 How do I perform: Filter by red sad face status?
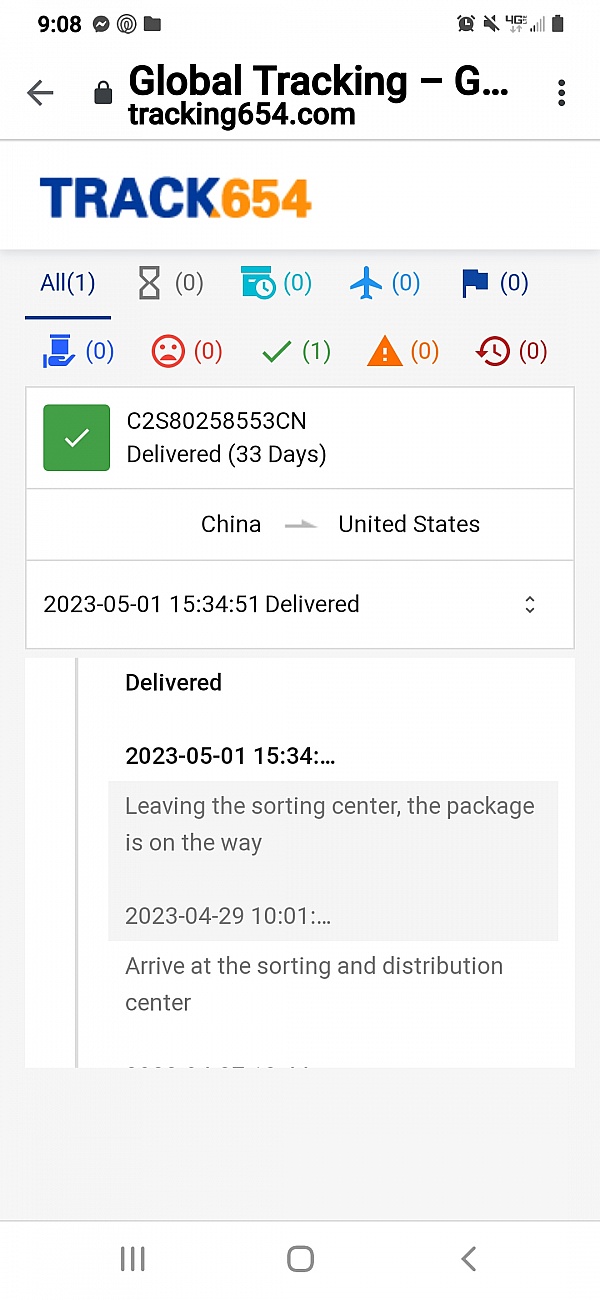point(187,351)
